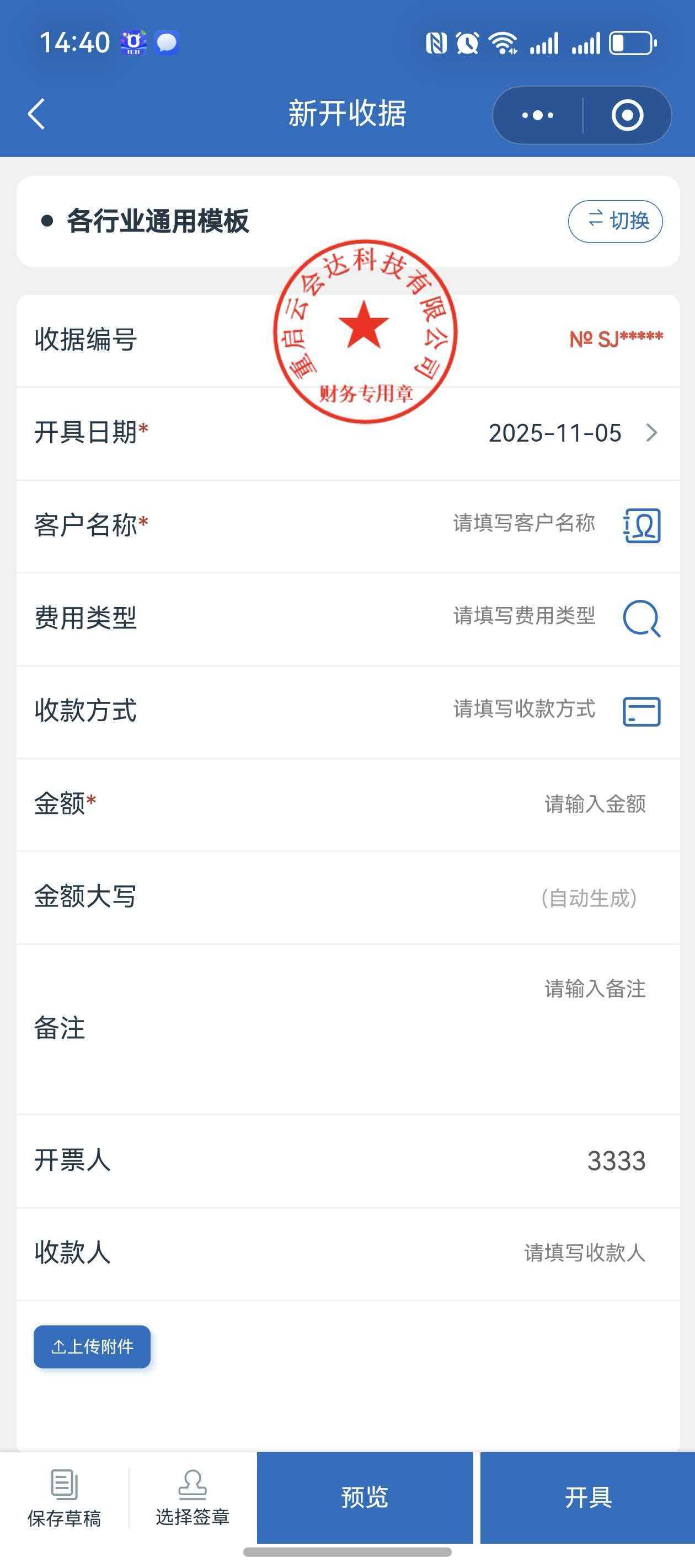
Task: Fill in the 收款人 field
Action: tap(584, 1253)
